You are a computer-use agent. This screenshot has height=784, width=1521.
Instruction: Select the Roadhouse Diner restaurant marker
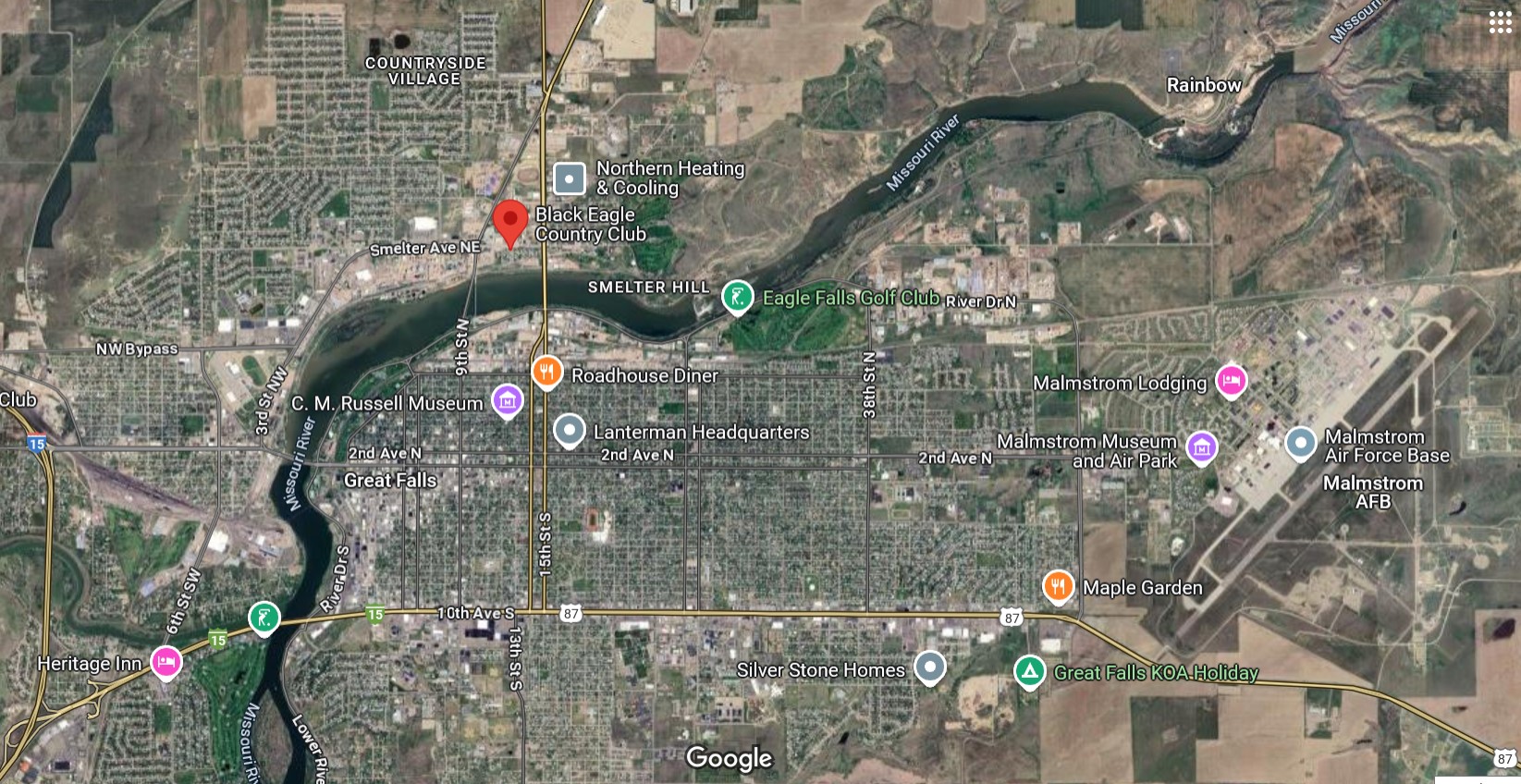(547, 373)
